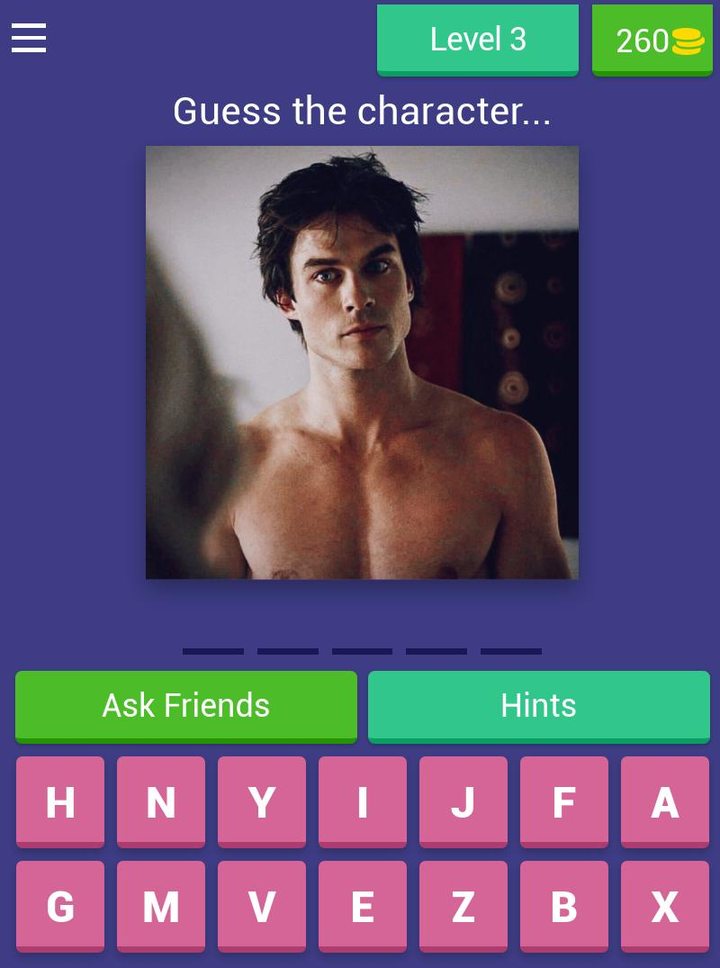
Task: Select the letter F key
Action: coord(563,802)
